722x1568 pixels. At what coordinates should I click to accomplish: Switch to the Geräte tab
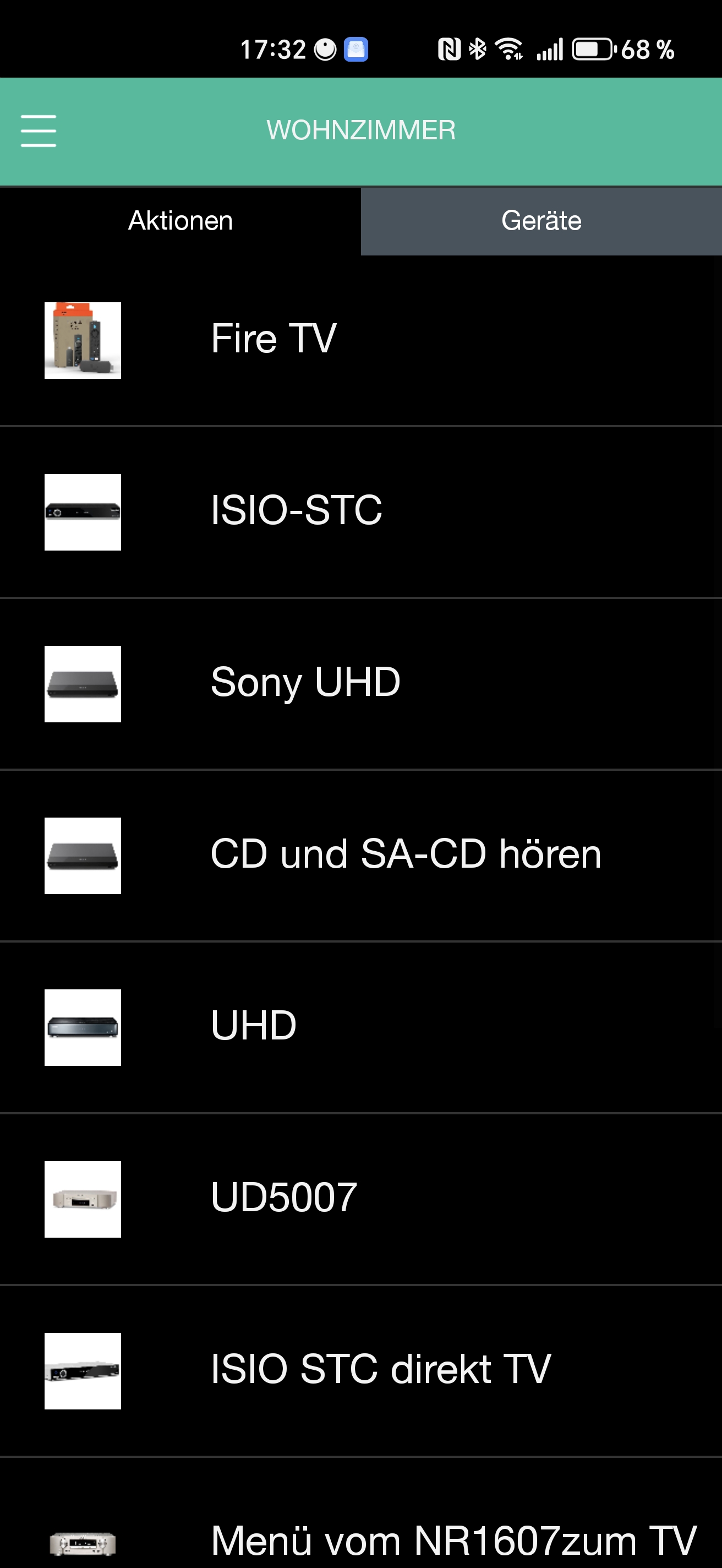point(541,221)
